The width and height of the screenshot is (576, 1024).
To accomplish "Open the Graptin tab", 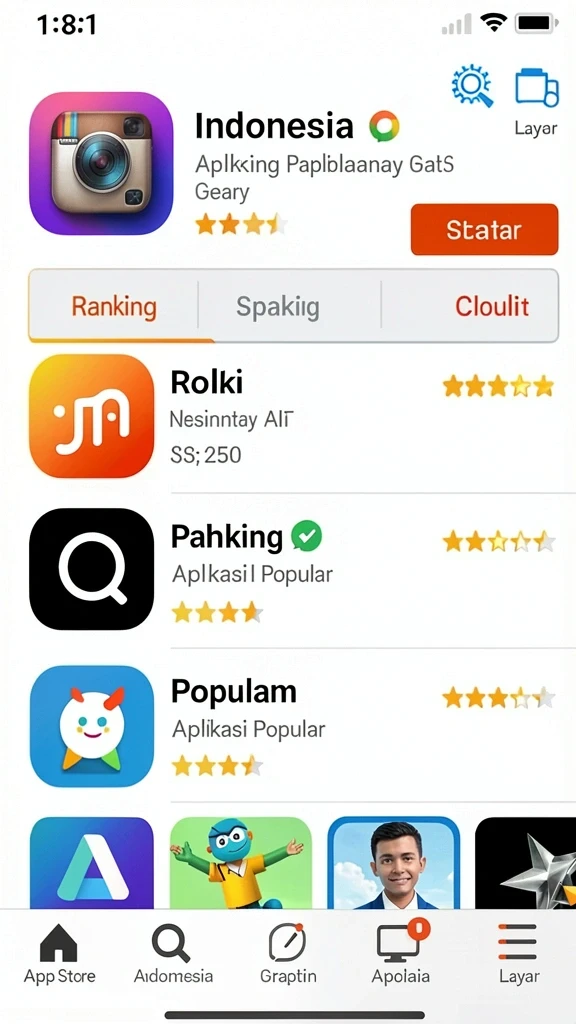I will (x=288, y=953).
